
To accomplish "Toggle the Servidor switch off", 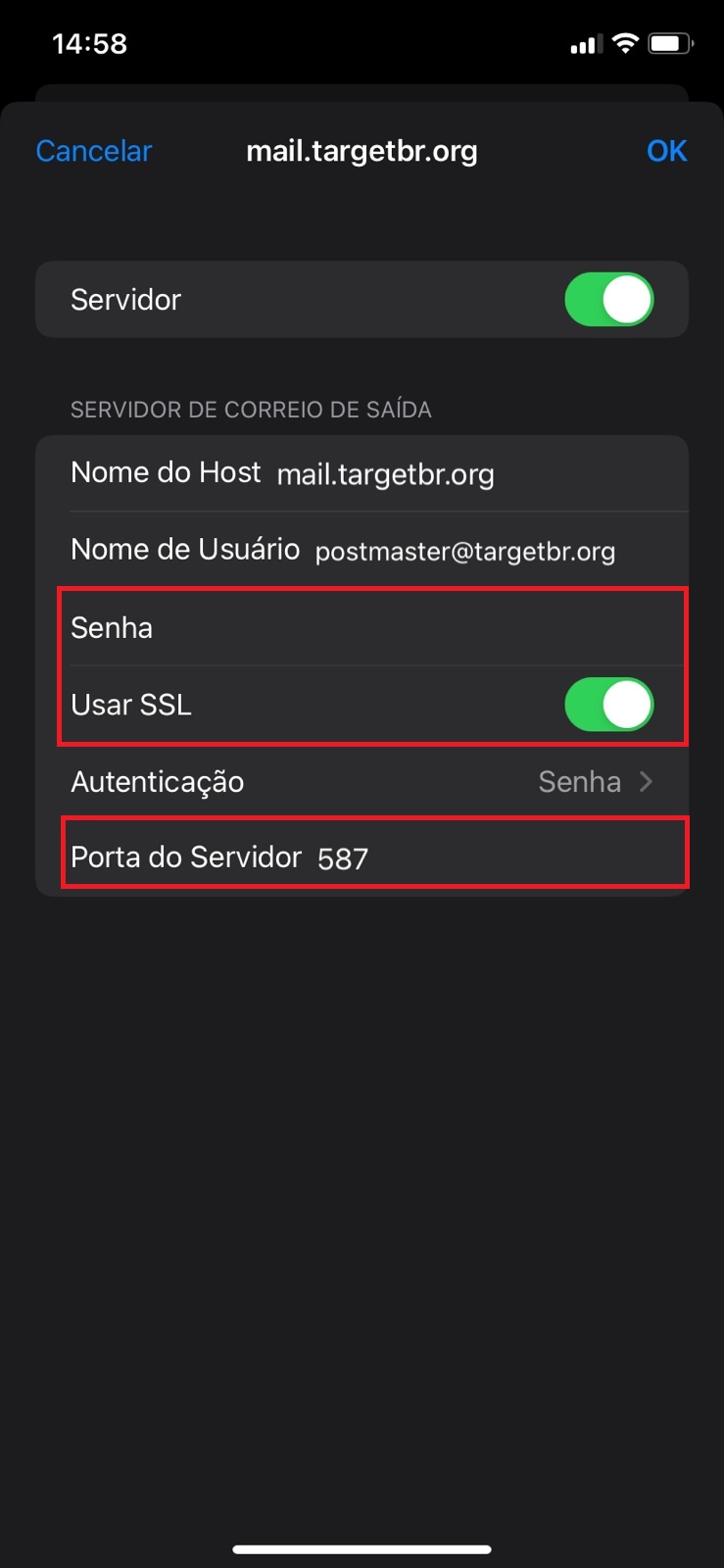I will [x=608, y=300].
